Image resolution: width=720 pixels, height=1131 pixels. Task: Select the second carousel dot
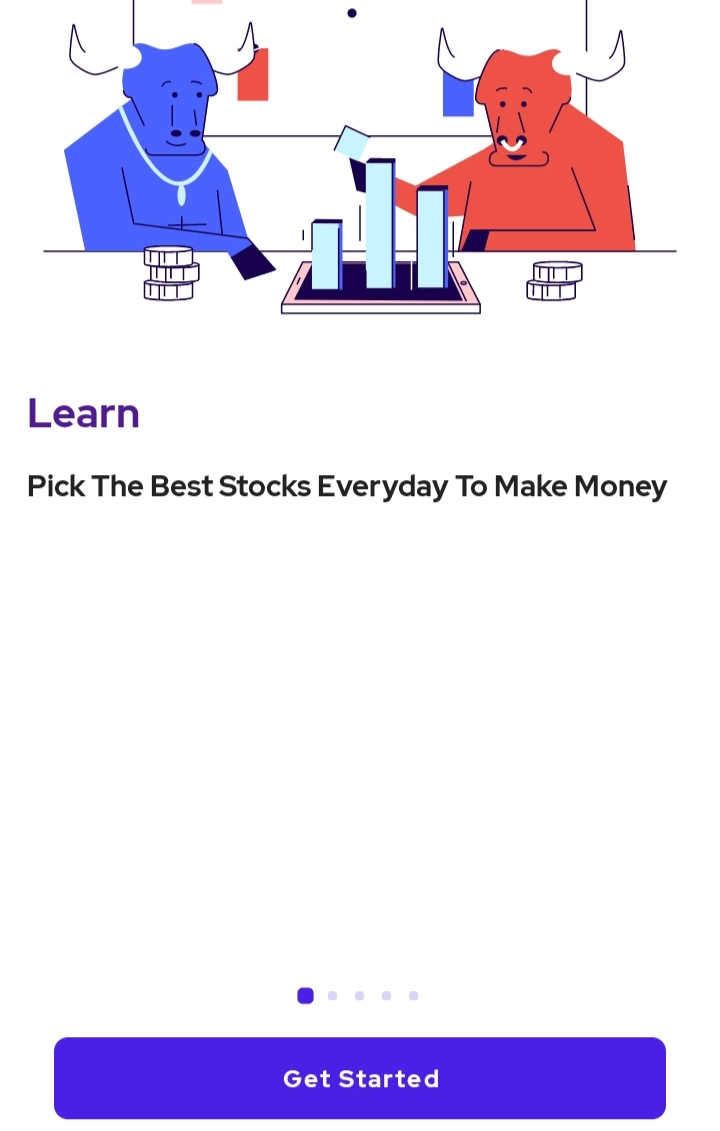click(x=332, y=995)
